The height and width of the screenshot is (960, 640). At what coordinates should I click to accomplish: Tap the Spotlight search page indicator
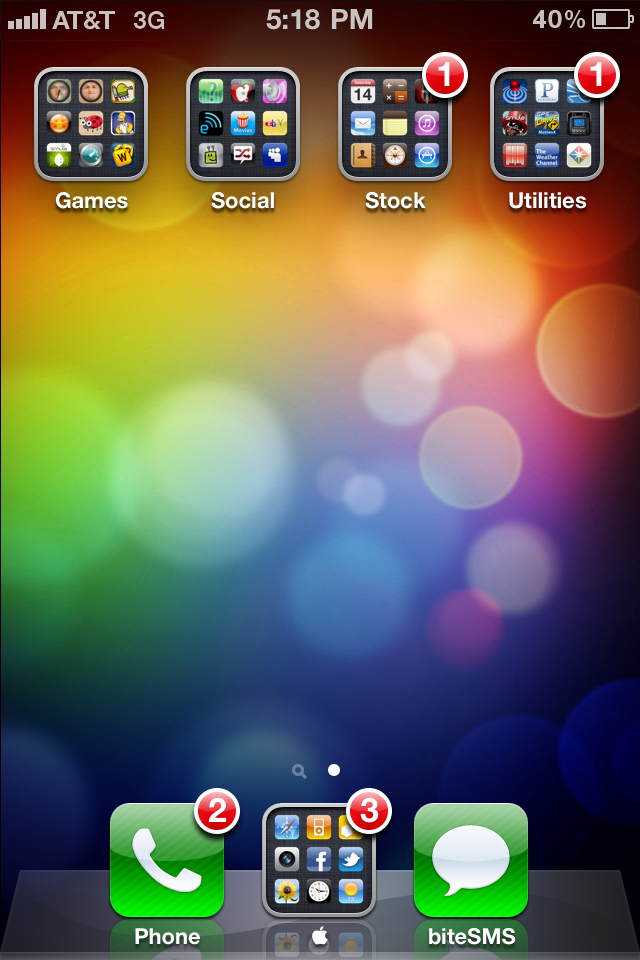[x=299, y=771]
